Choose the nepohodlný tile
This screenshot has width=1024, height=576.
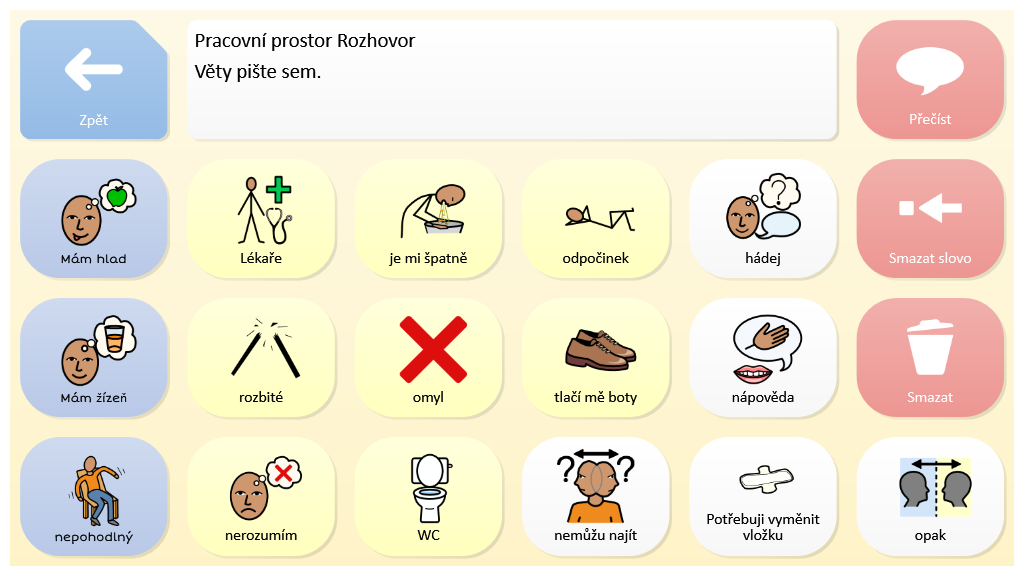point(94,496)
